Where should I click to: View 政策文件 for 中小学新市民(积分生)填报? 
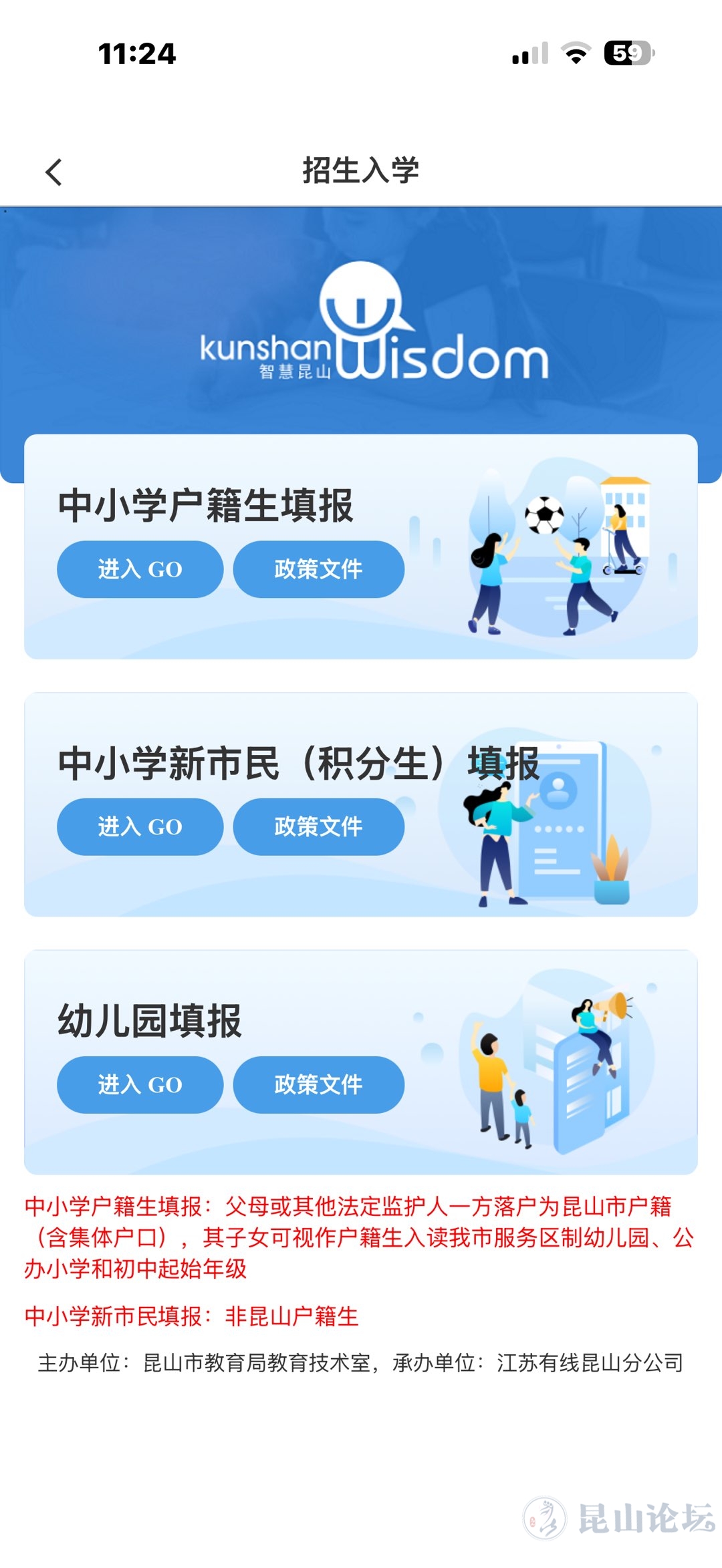click(318, 826)
